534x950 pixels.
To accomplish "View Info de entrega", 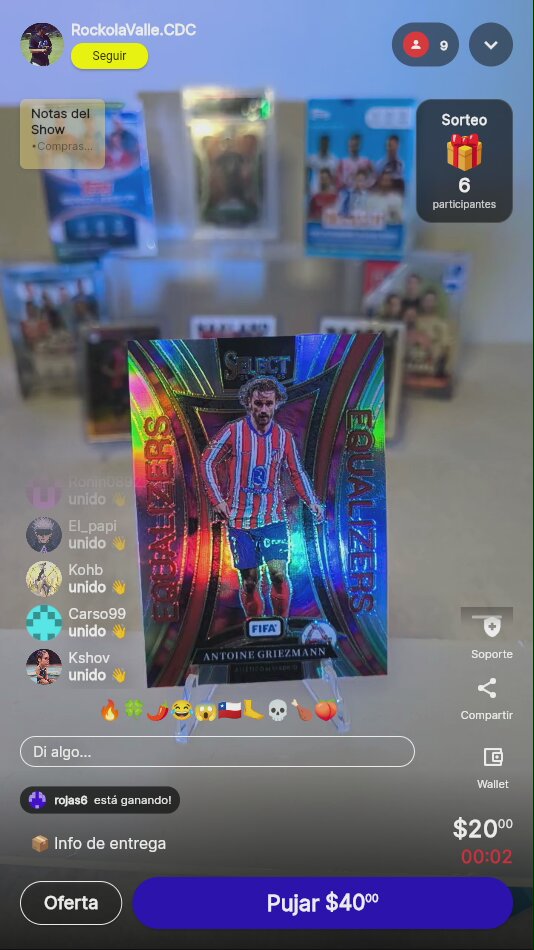I will (98, 843).
